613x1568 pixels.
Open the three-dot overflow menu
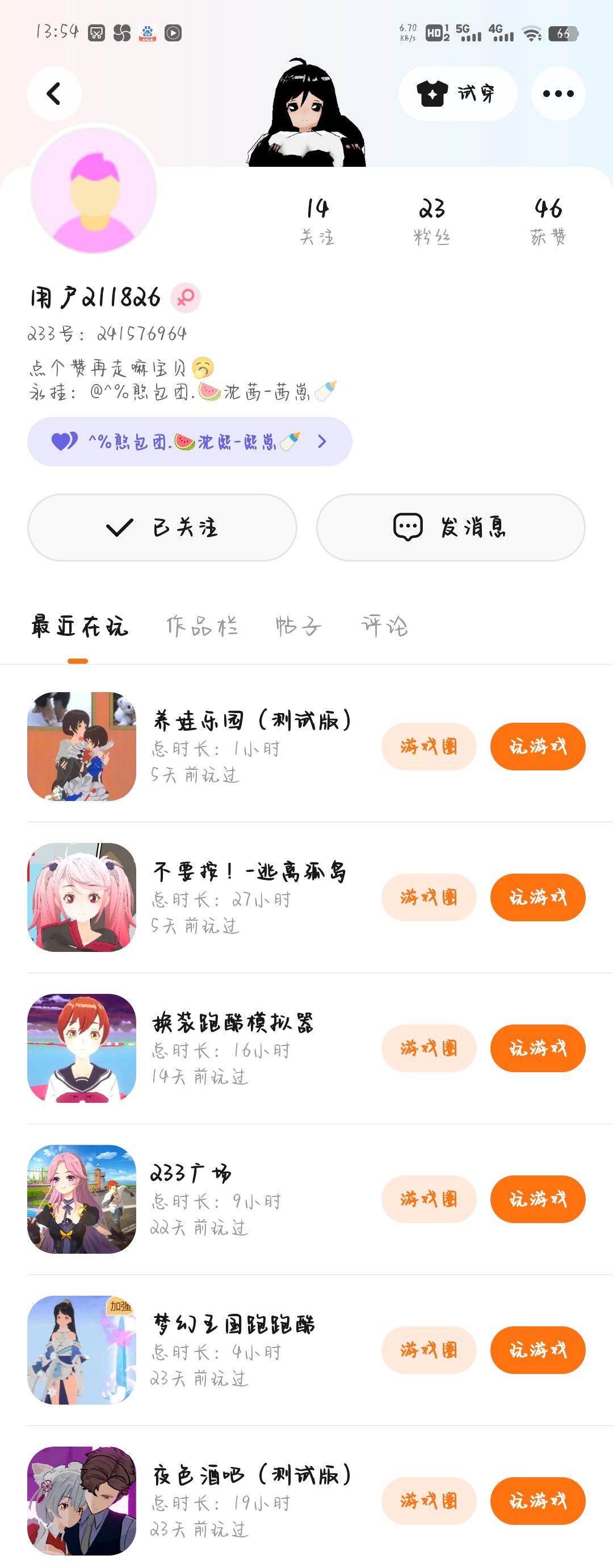(557, 94)
